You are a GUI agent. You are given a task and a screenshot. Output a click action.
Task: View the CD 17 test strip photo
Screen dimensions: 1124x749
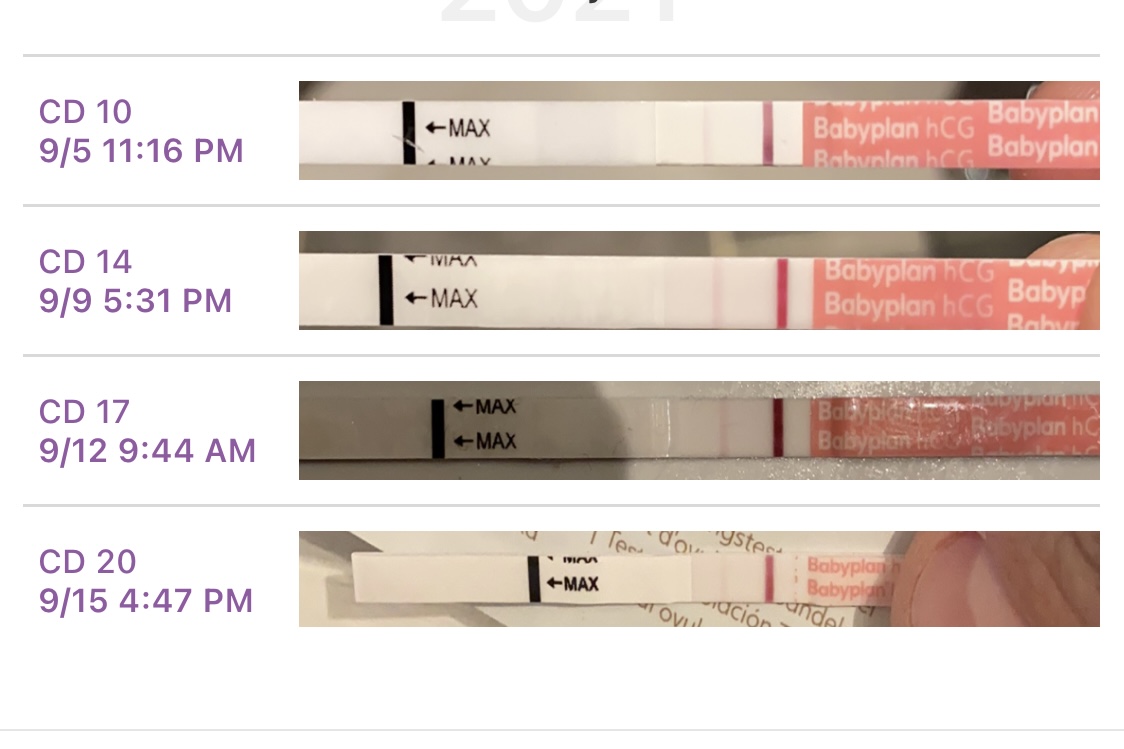(x=698, y=431)
